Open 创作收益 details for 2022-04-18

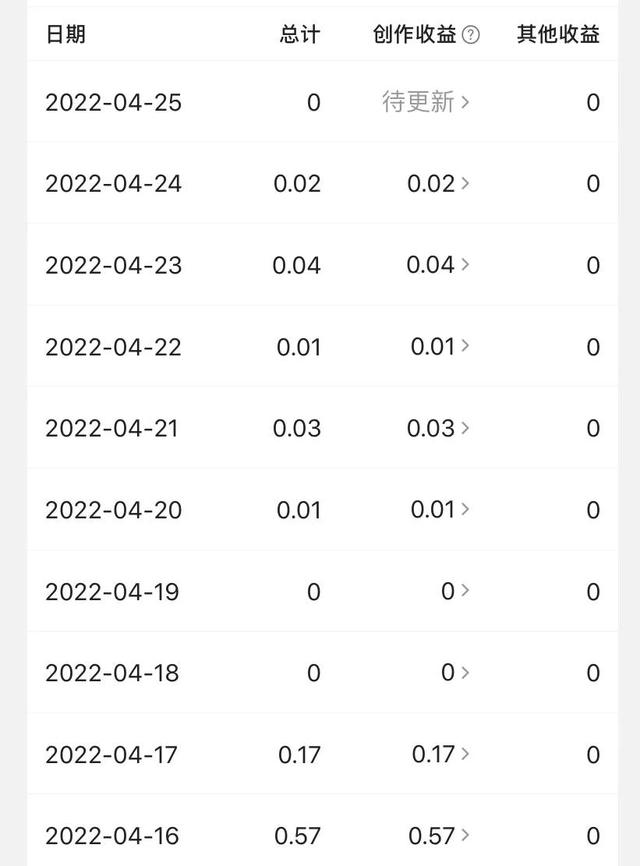(455, 673)
